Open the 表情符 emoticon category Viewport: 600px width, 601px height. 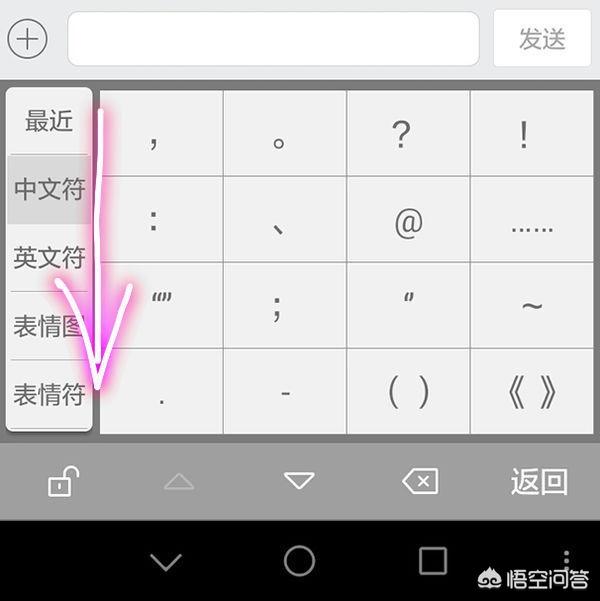tap(49, 394)
